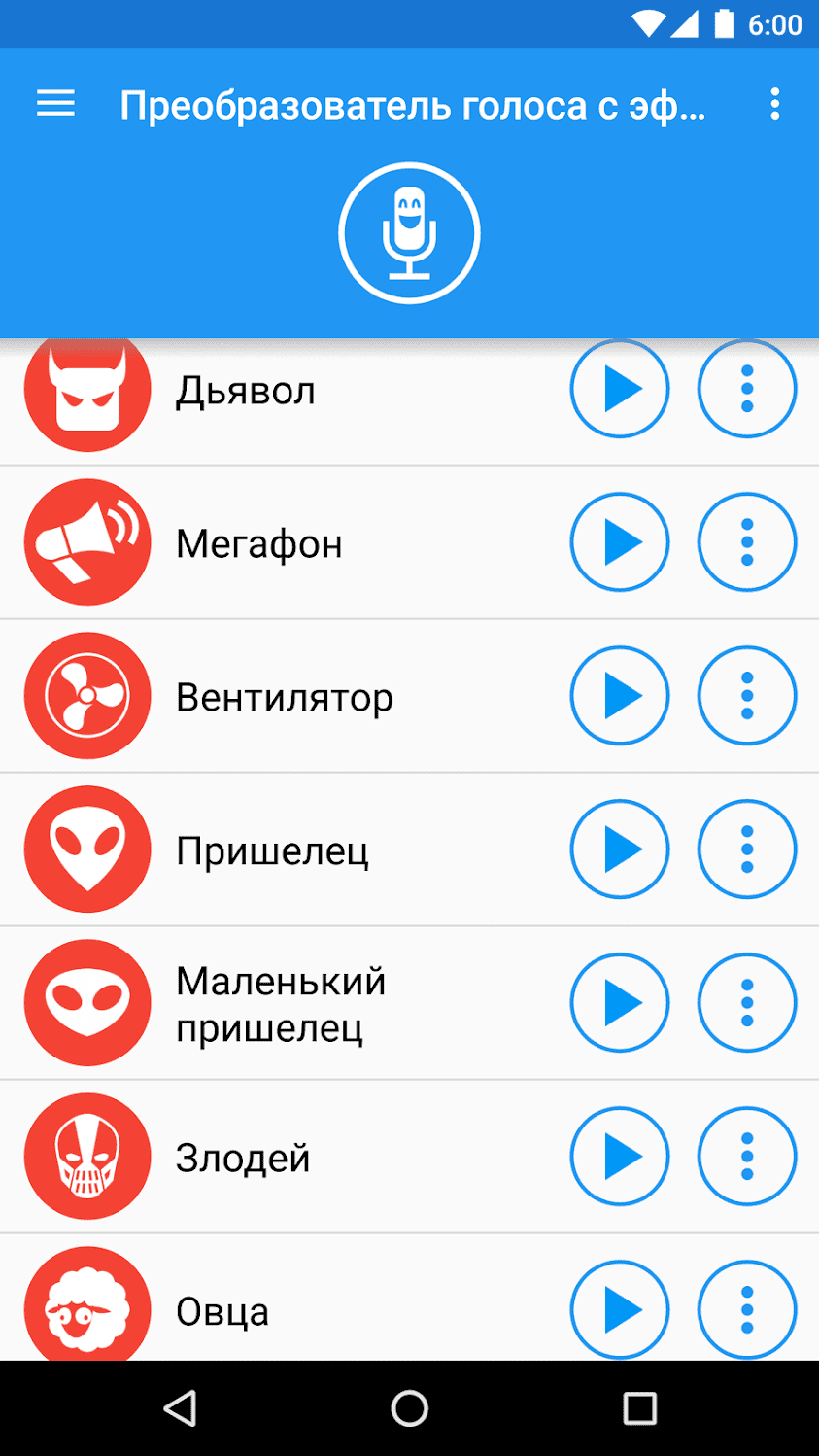Open more options for Мегафон

(x=747, y=542)
